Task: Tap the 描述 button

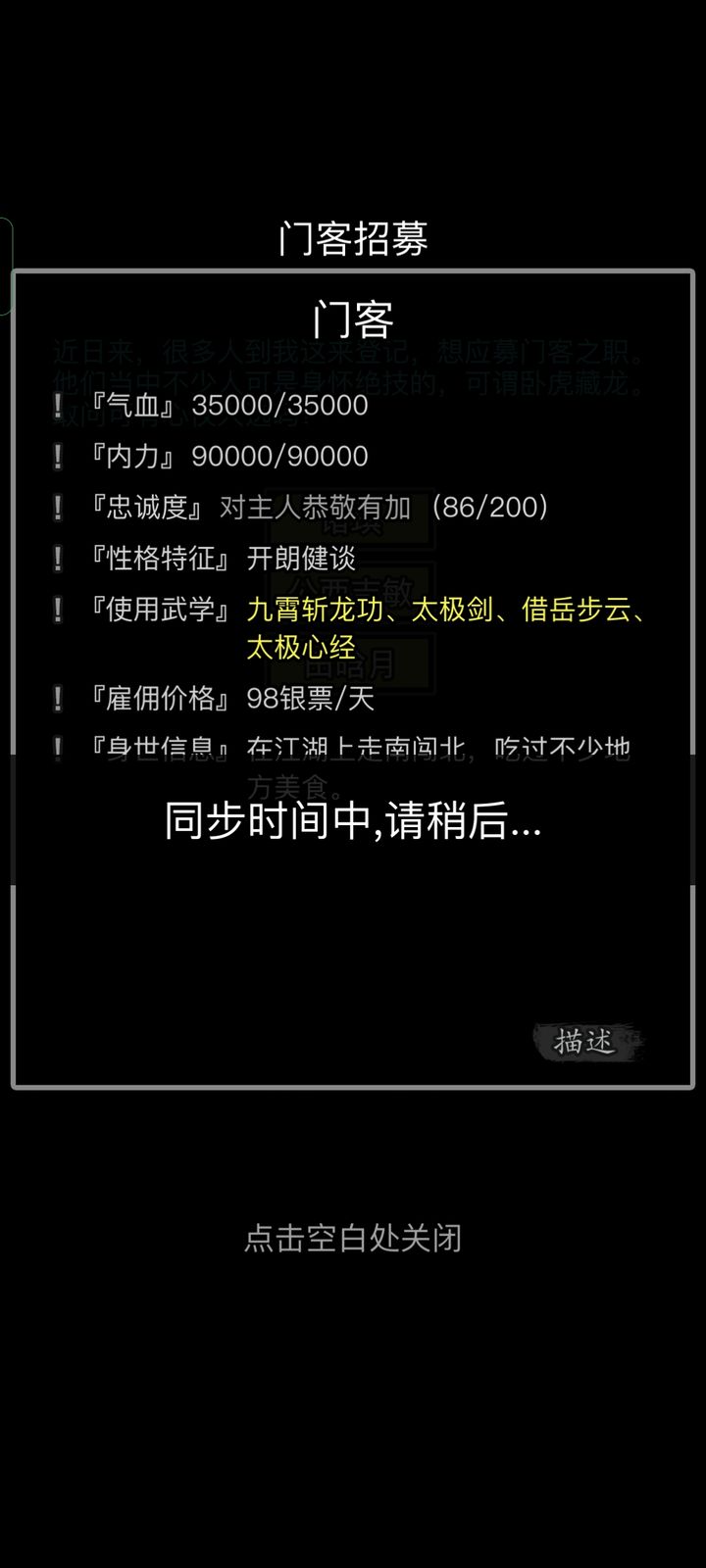Action: click(x=586, y=1042)
